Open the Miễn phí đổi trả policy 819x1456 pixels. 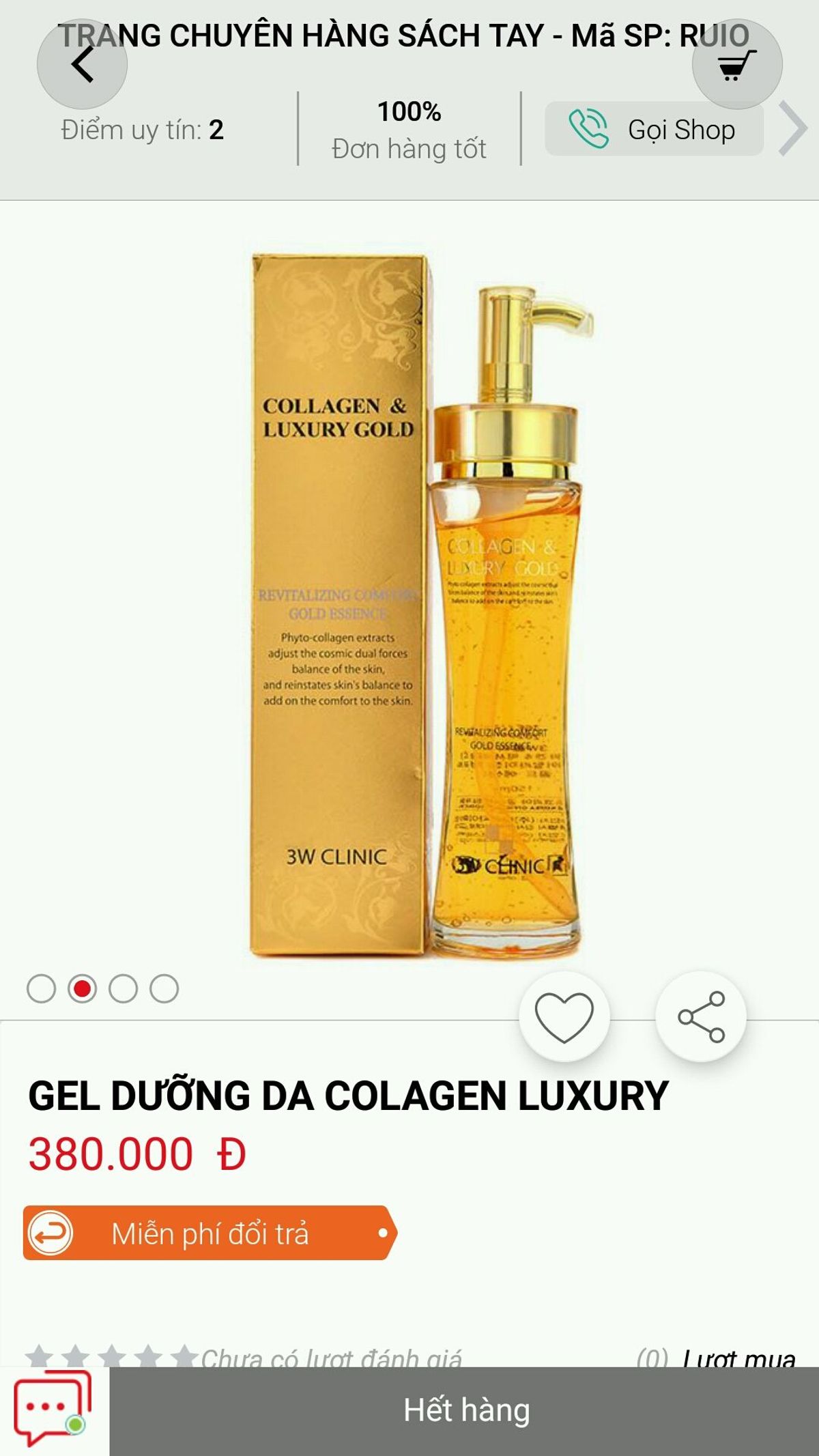pos(209,1233)
